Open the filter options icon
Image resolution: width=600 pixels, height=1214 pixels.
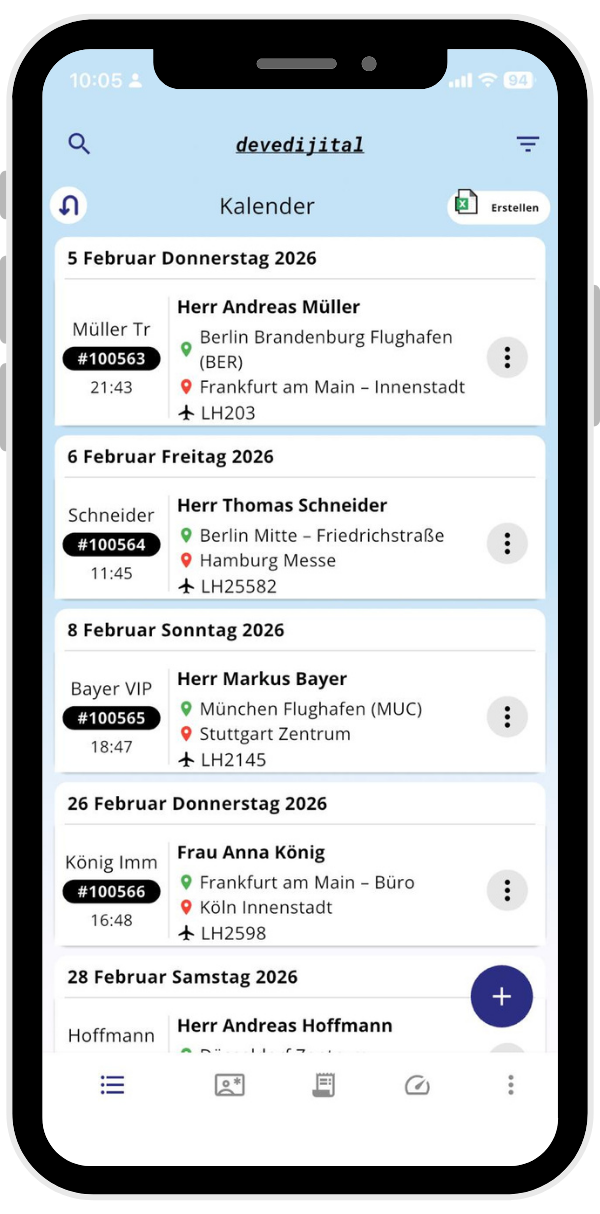[528, 145]
